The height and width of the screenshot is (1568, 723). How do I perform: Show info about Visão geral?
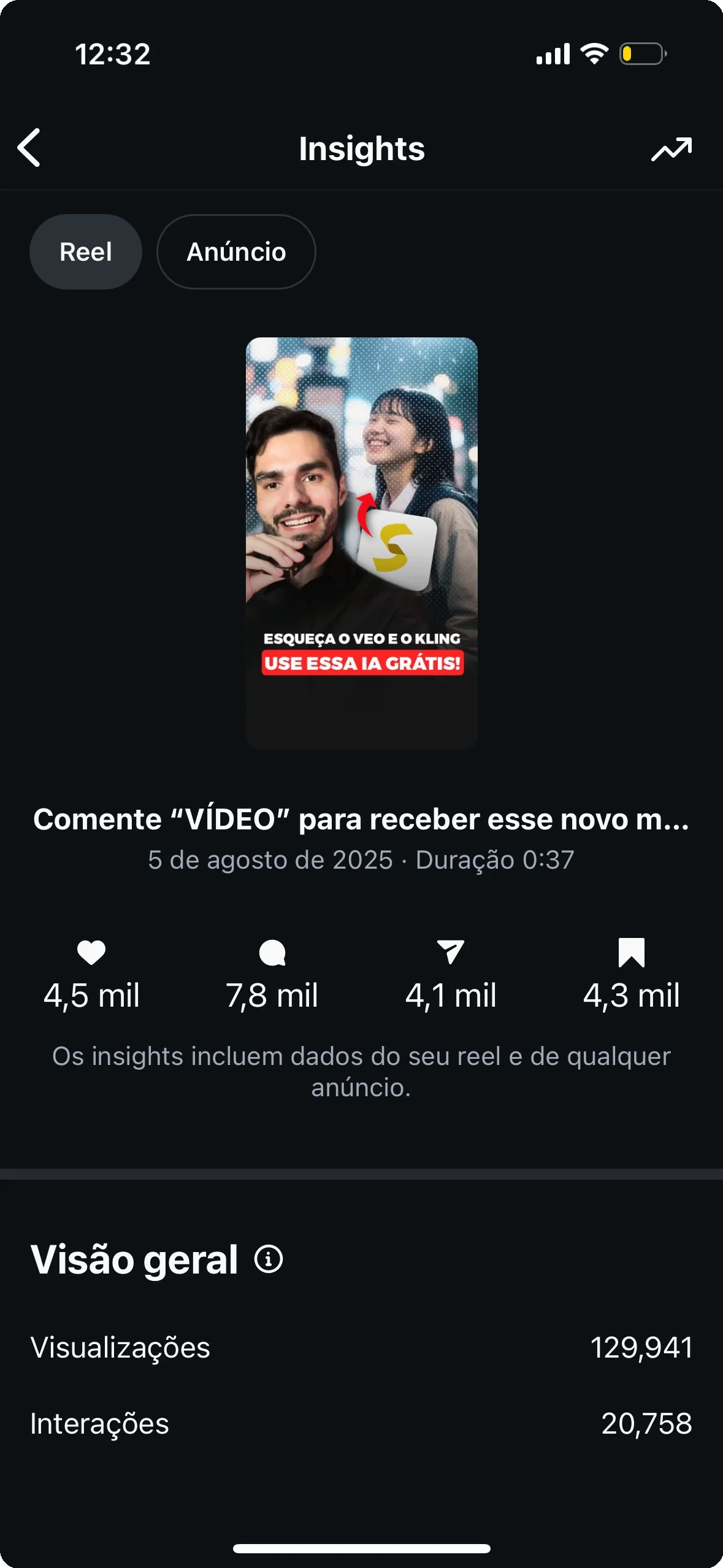pos(269,1259)
